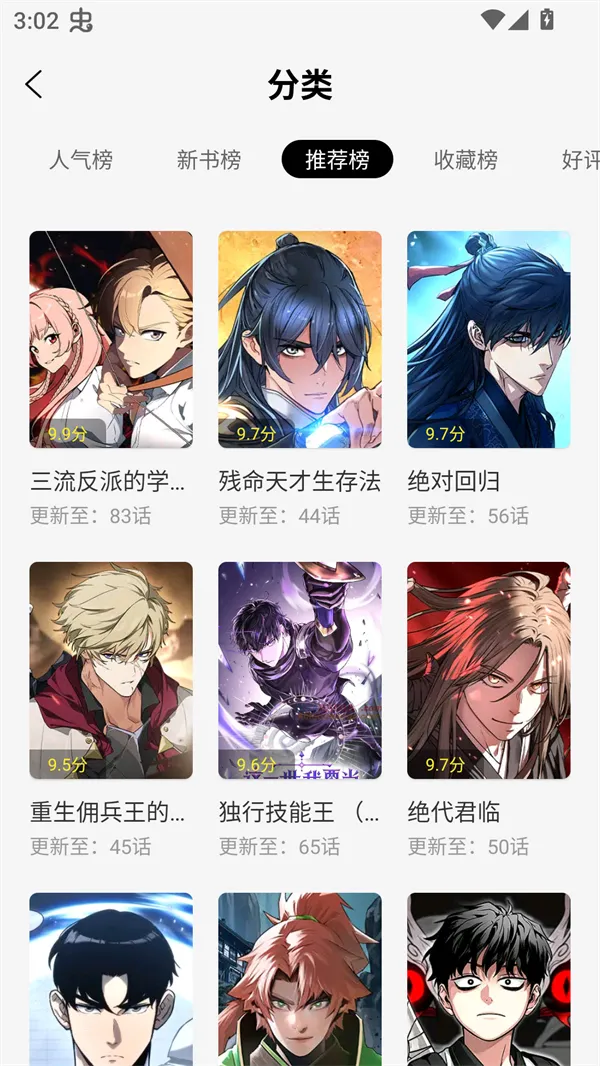Tap the 推荐榜 tab

[x=337, y=160]
